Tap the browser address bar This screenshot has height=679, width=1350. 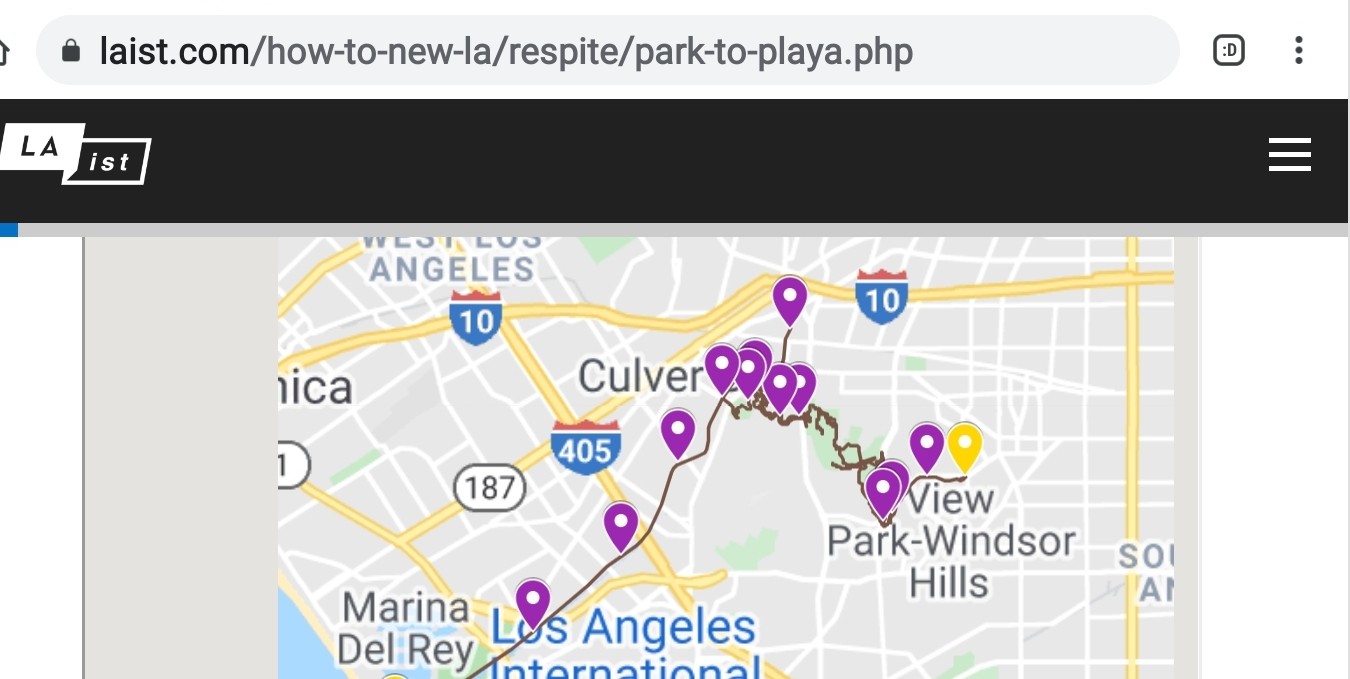(600, 50)
